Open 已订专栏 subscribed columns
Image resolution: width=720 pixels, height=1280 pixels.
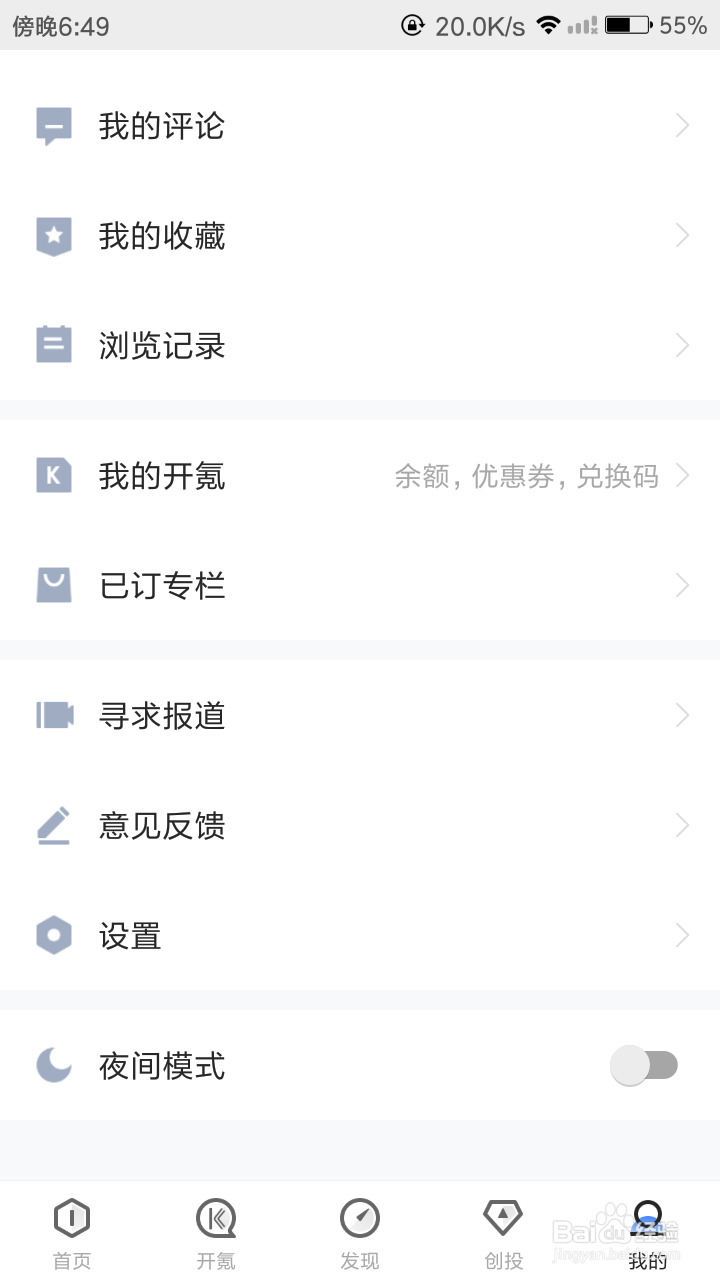[360, 586]
